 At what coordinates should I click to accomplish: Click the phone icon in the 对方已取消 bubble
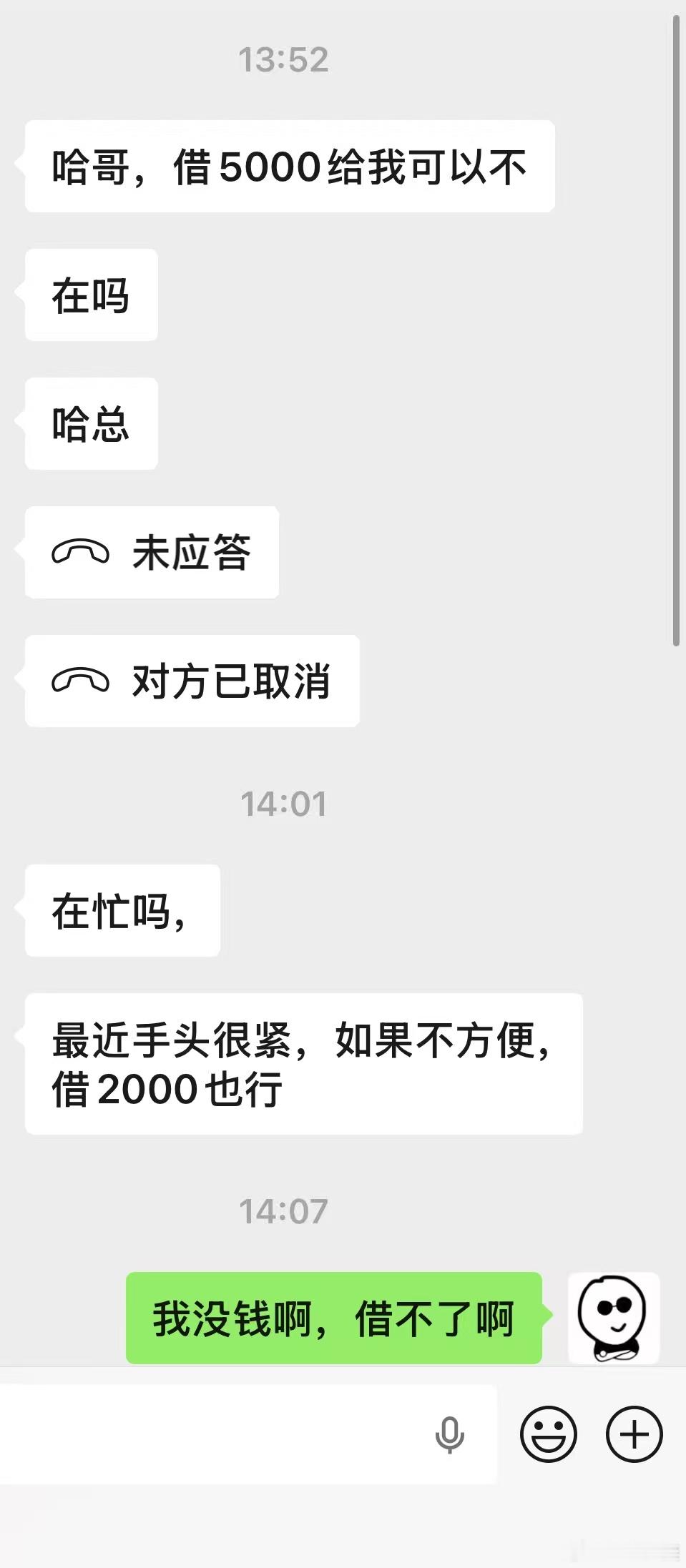click(x=81, y=681)
